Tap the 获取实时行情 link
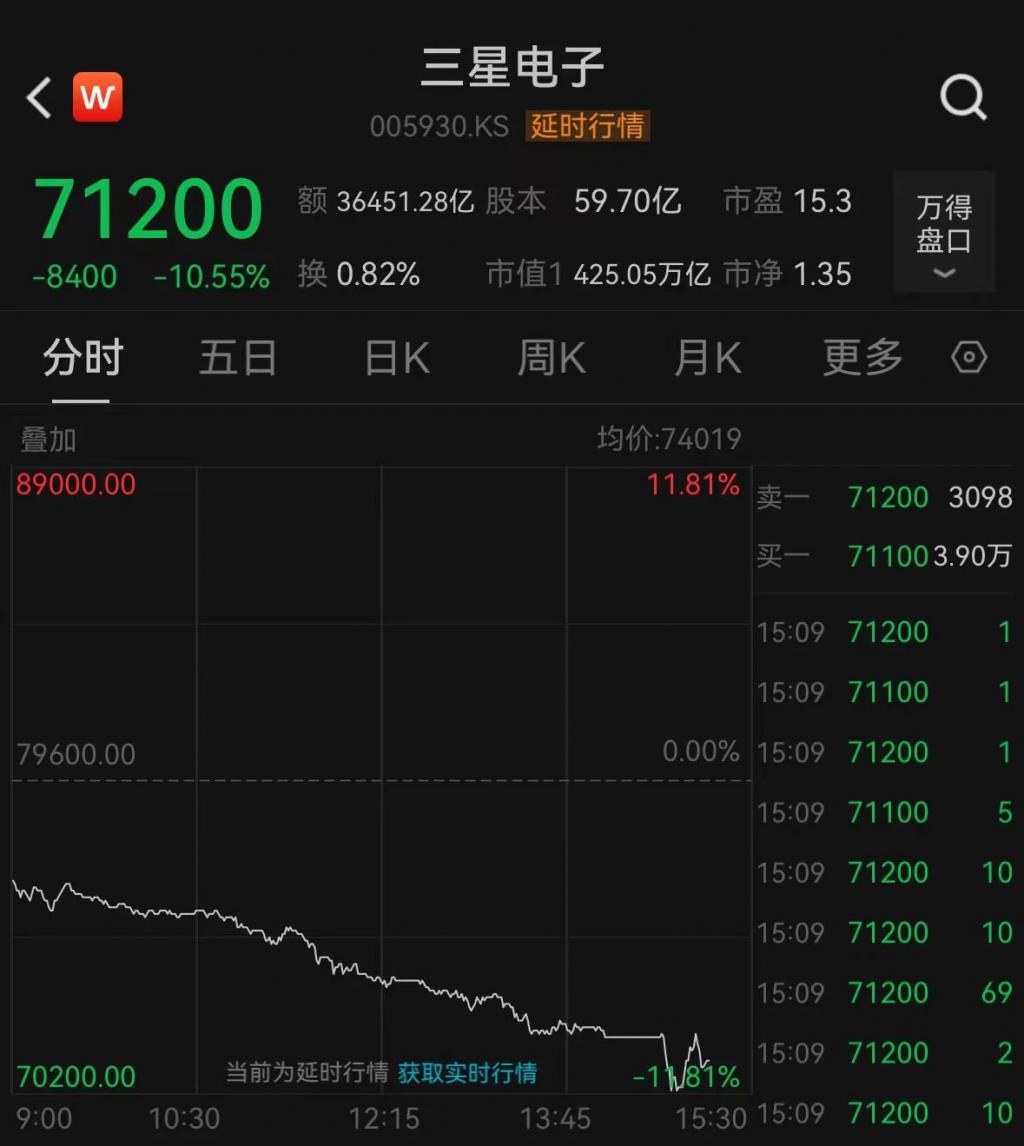The width and height of the screenshot is (1024, 1146). point(467,1074)
